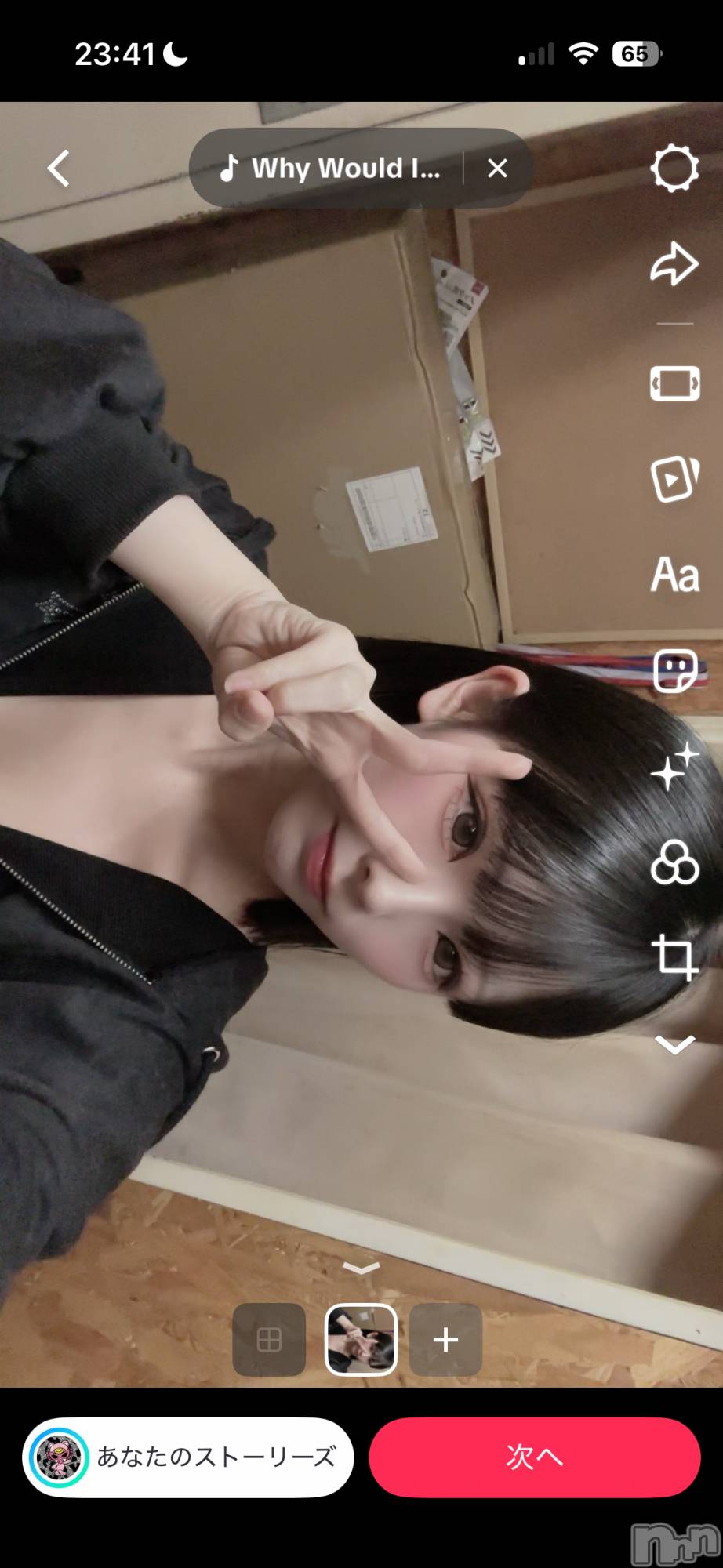This screenshot has width=723, height=1568.
Task: Open the aspect ratio tool
Action: (x=674, y=383)
